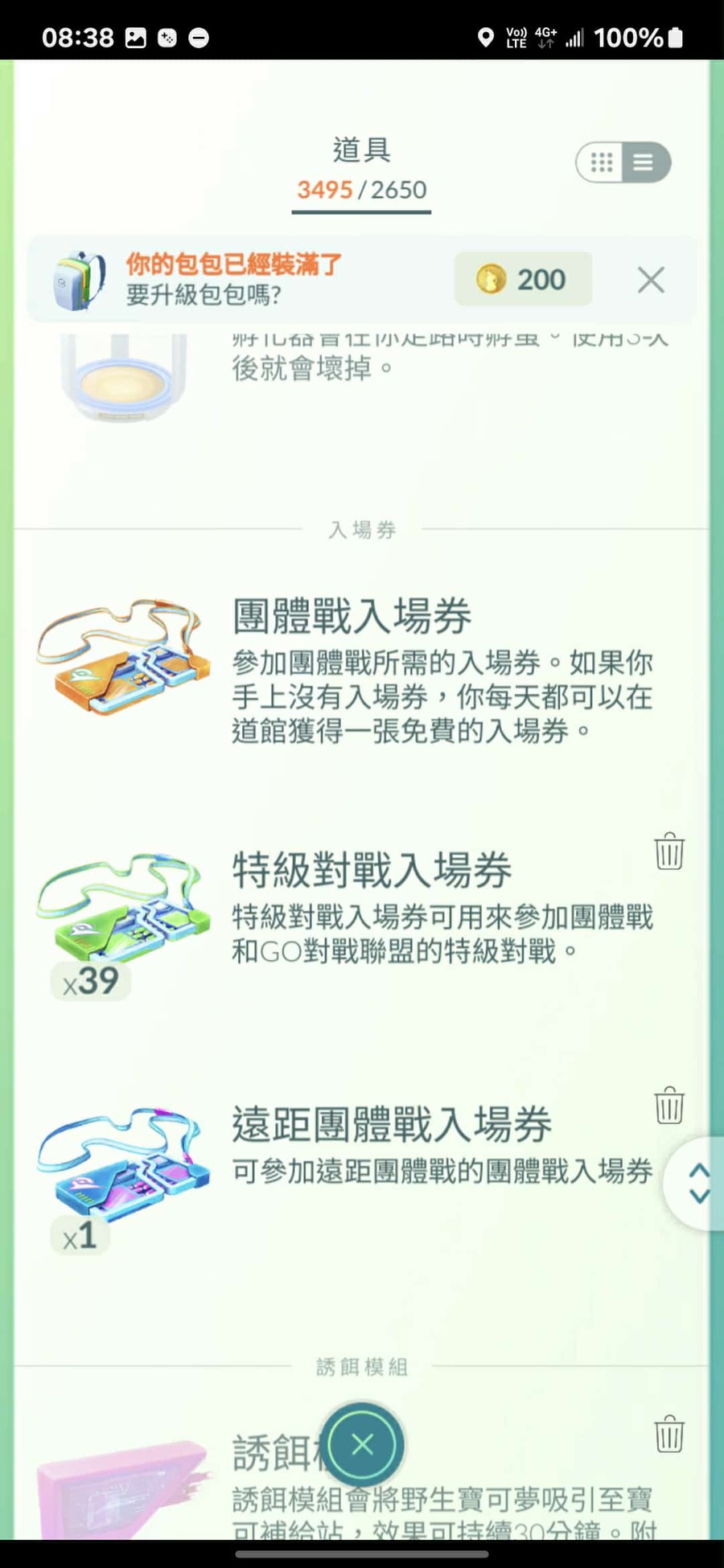Close the item bag screen

362,1445
